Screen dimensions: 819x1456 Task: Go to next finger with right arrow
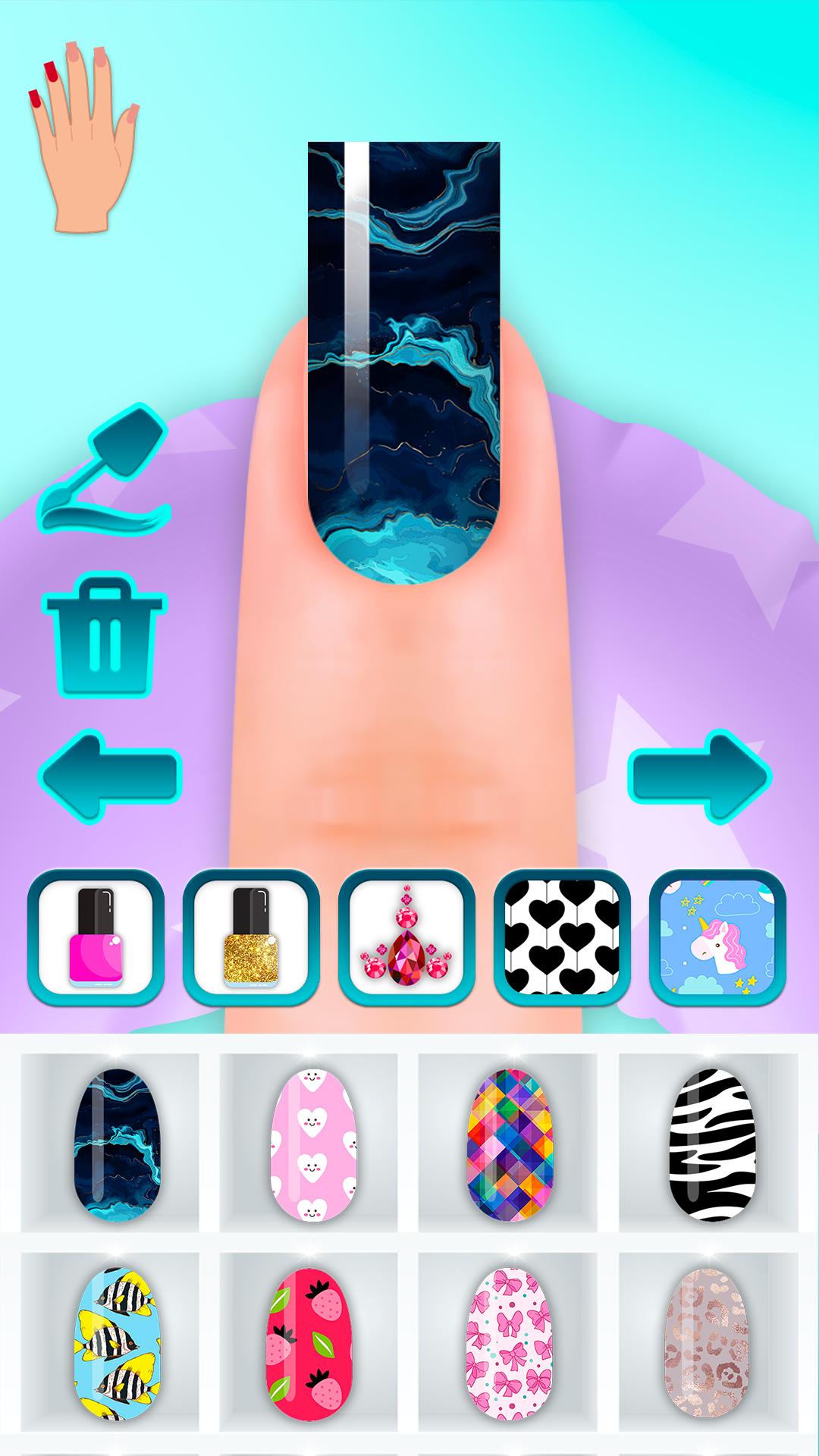tap(699, 775)
